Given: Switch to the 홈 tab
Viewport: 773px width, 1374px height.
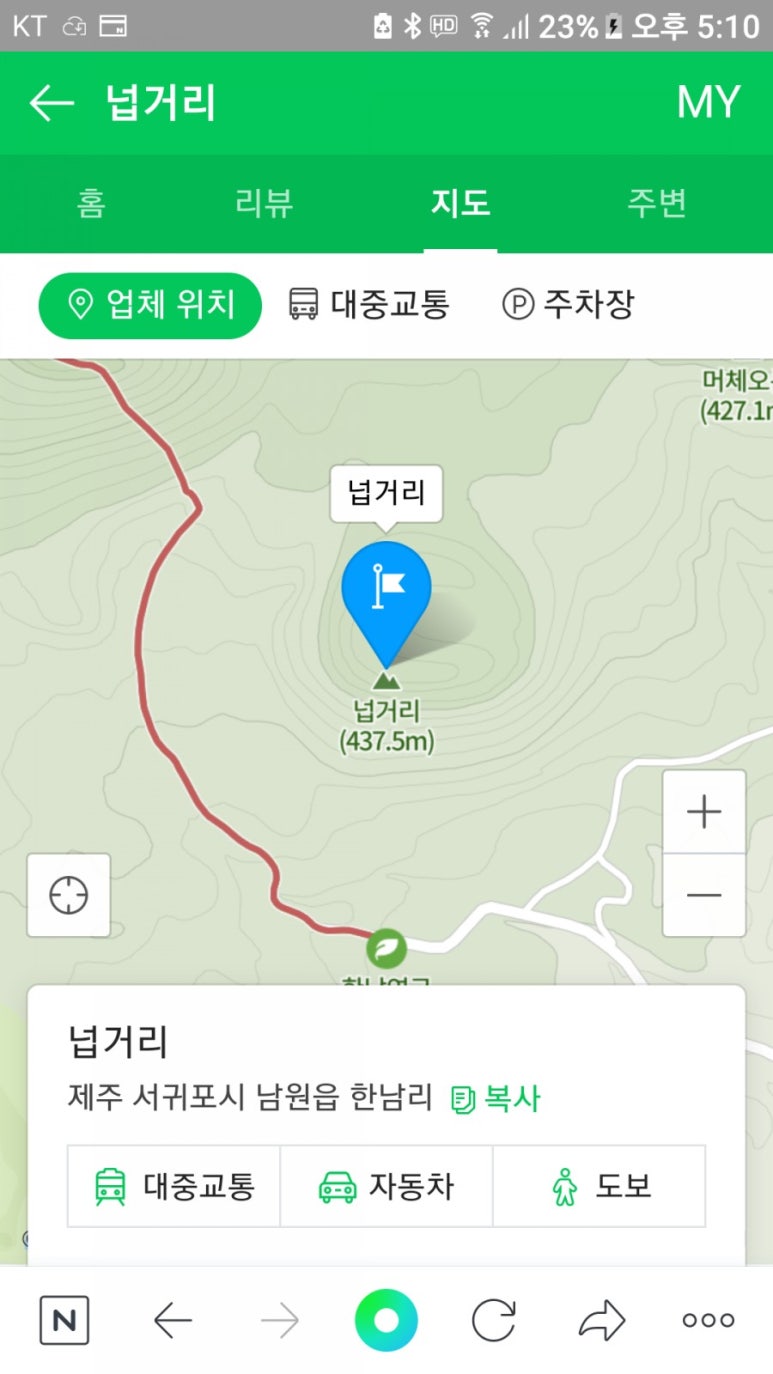Looking at the screenshot, I should pos(90,203).
